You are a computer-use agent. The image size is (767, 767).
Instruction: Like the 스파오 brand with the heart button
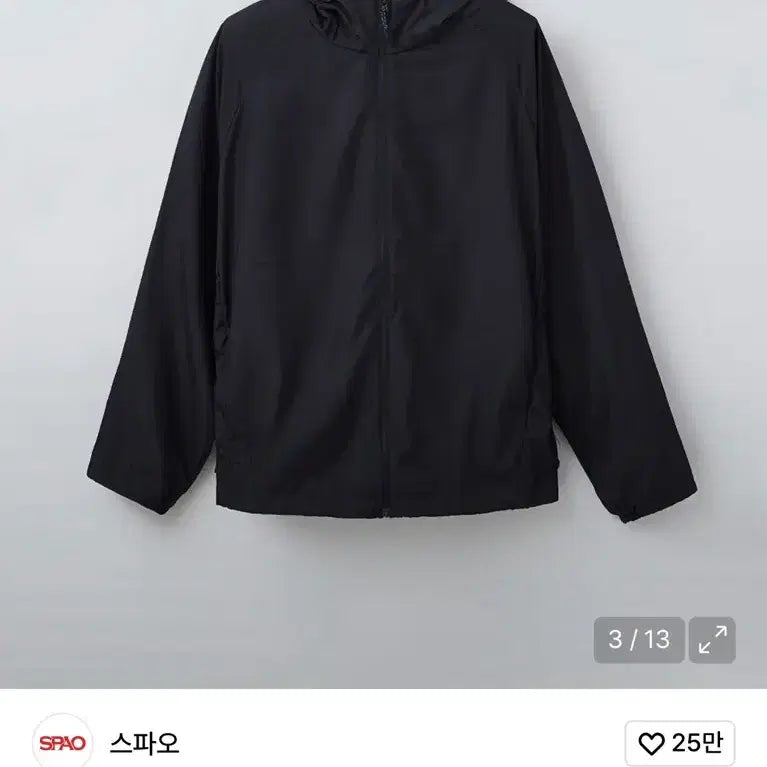680,743
